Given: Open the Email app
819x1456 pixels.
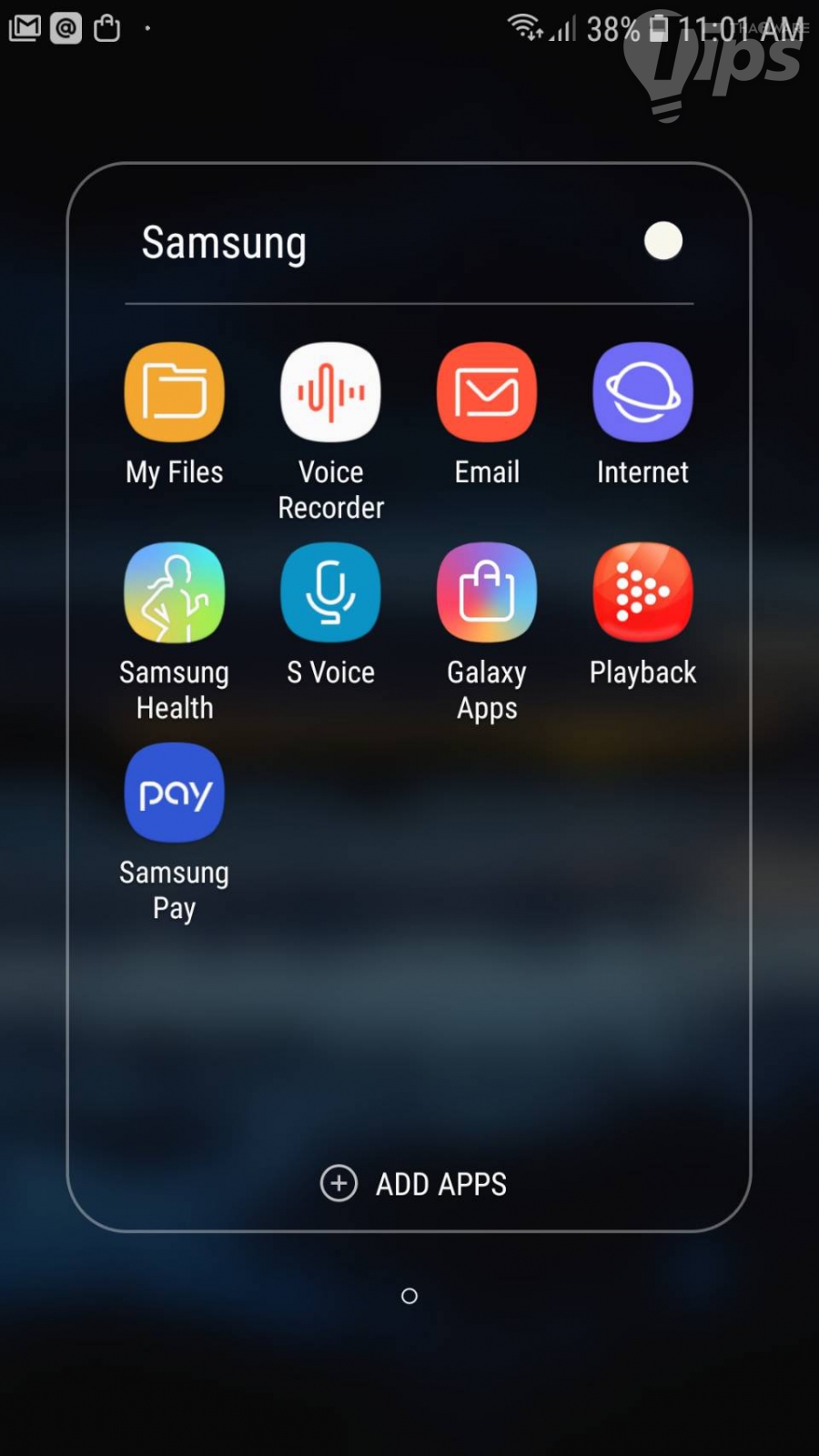Looking at the screenshot, I should pyautogui.click(x=487, y=393).
